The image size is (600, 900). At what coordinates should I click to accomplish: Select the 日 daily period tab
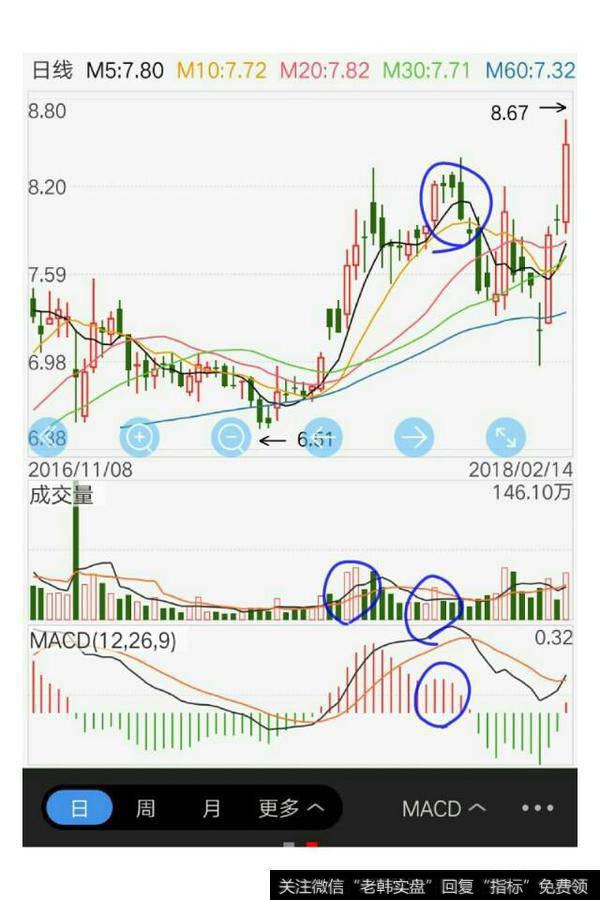click(x=79, y=808)
